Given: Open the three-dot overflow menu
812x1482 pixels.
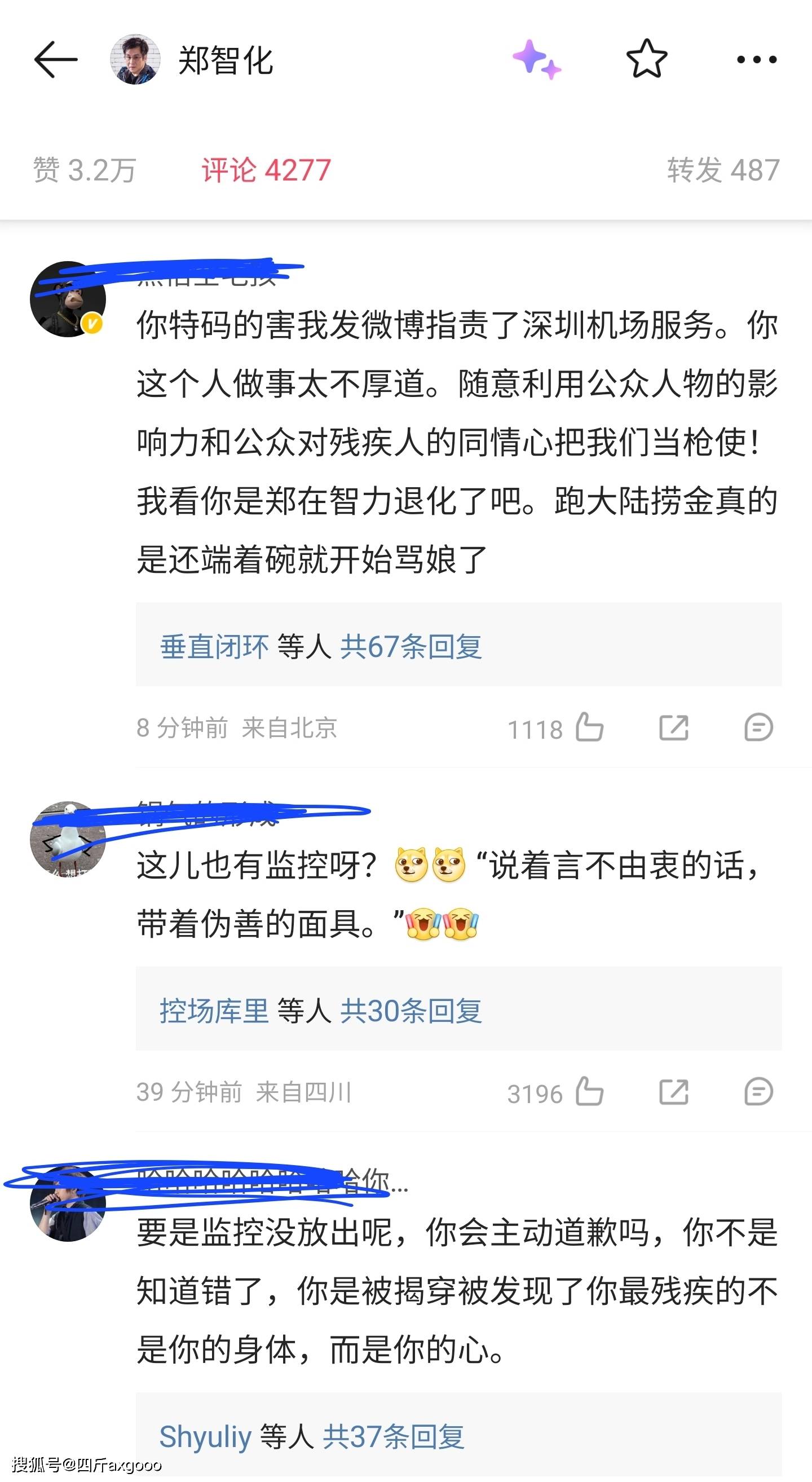Looking at the screenshot, I should coord(756,59).
